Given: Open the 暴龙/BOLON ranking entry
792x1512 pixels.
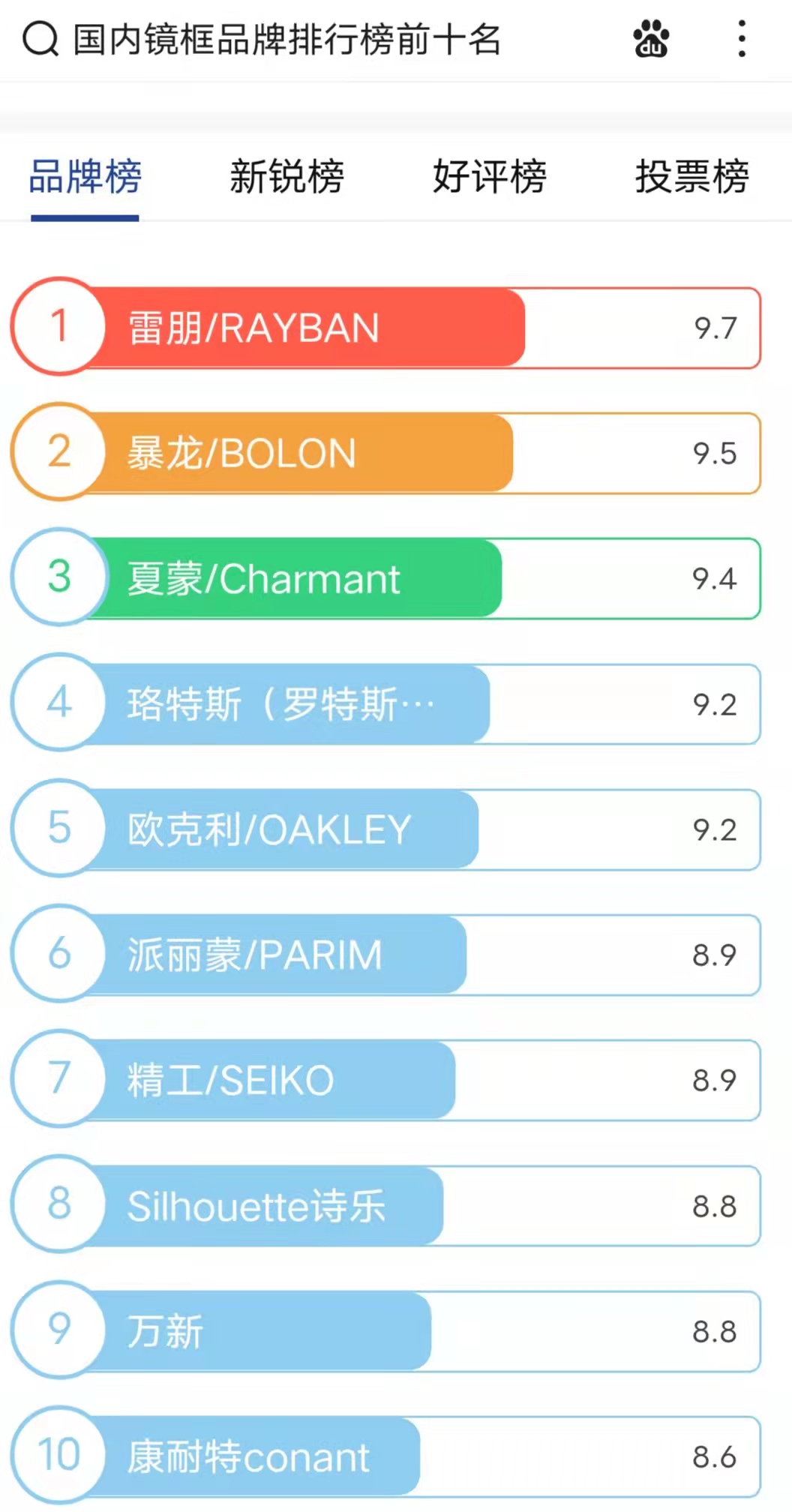Looking at the screenshot, I should coord(385,453).
